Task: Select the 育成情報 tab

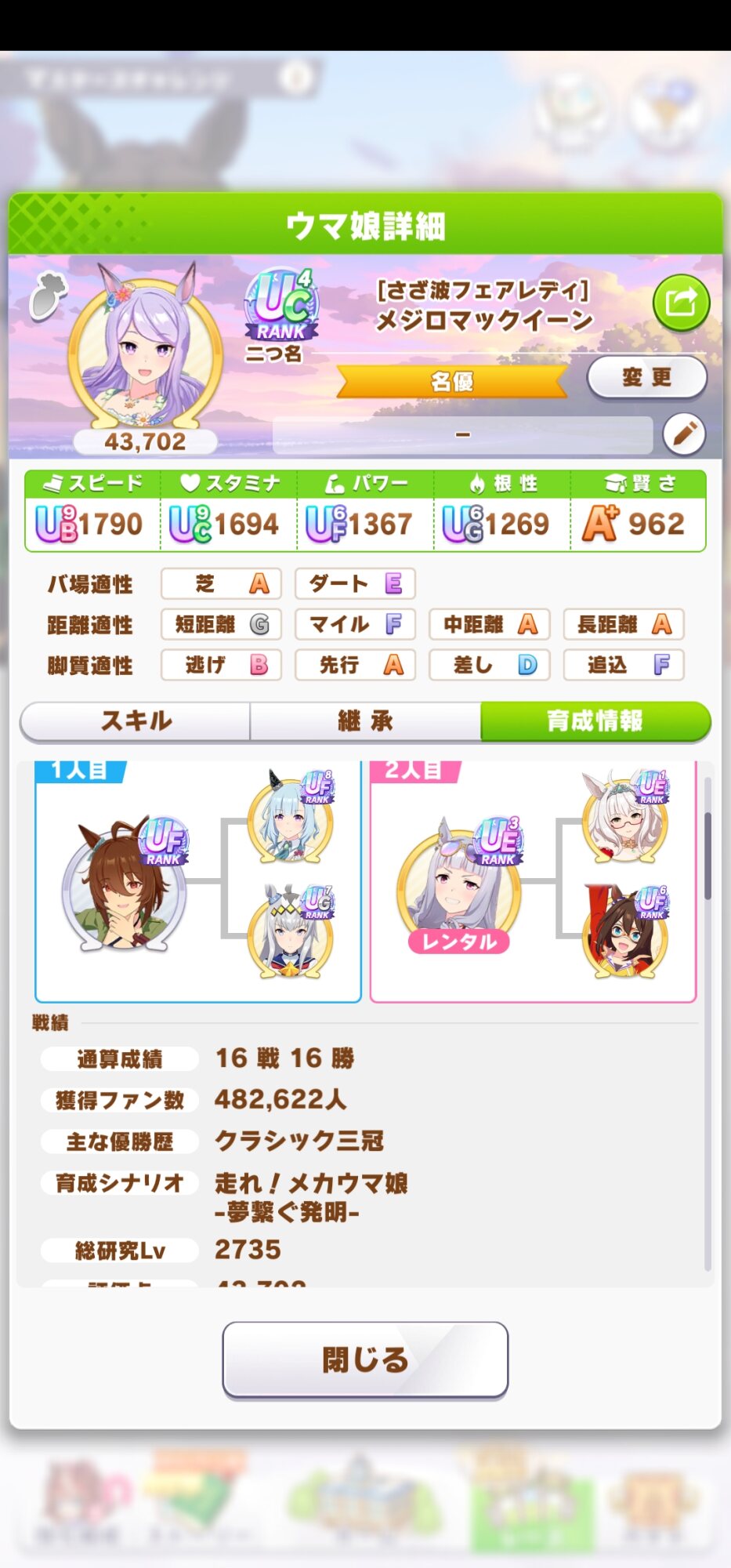Action: click(595, 720)
